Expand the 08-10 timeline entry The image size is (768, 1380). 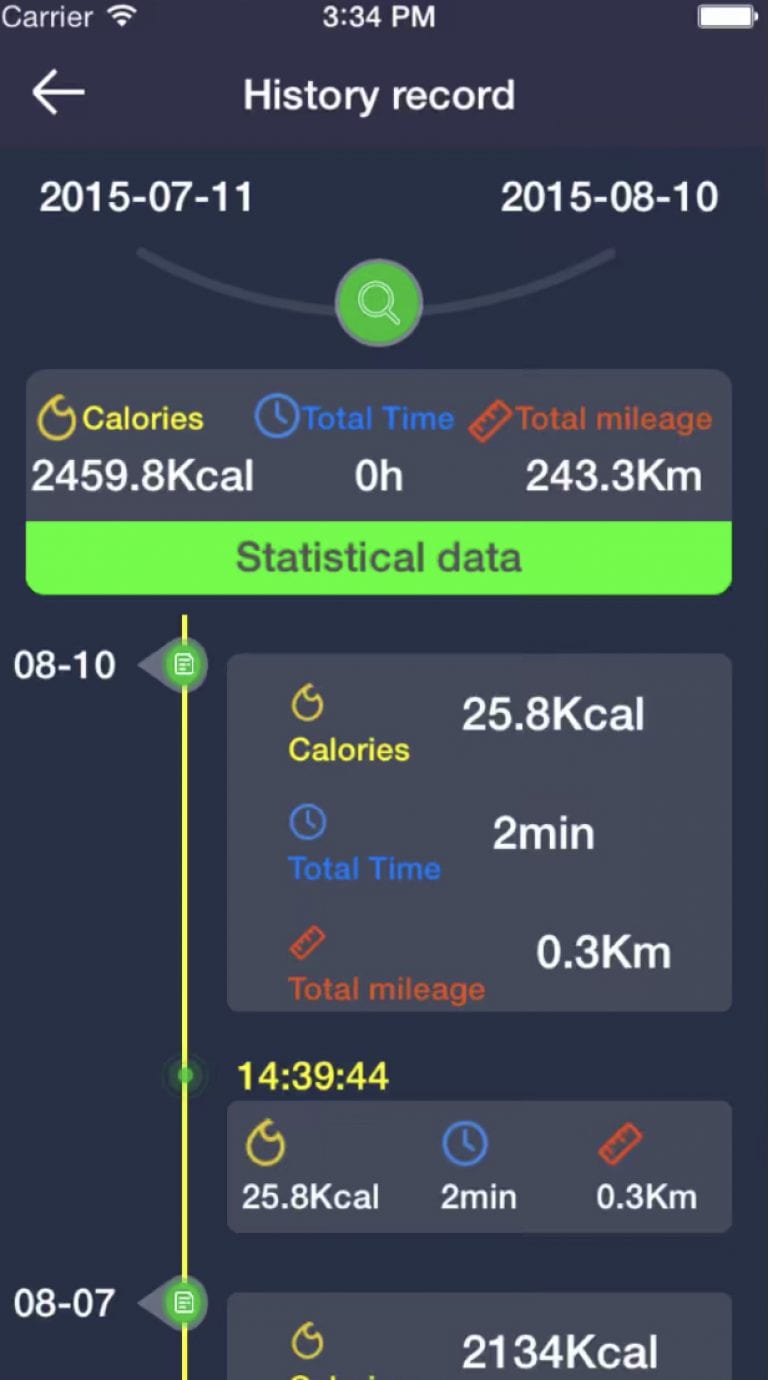[x=64, y=664]
